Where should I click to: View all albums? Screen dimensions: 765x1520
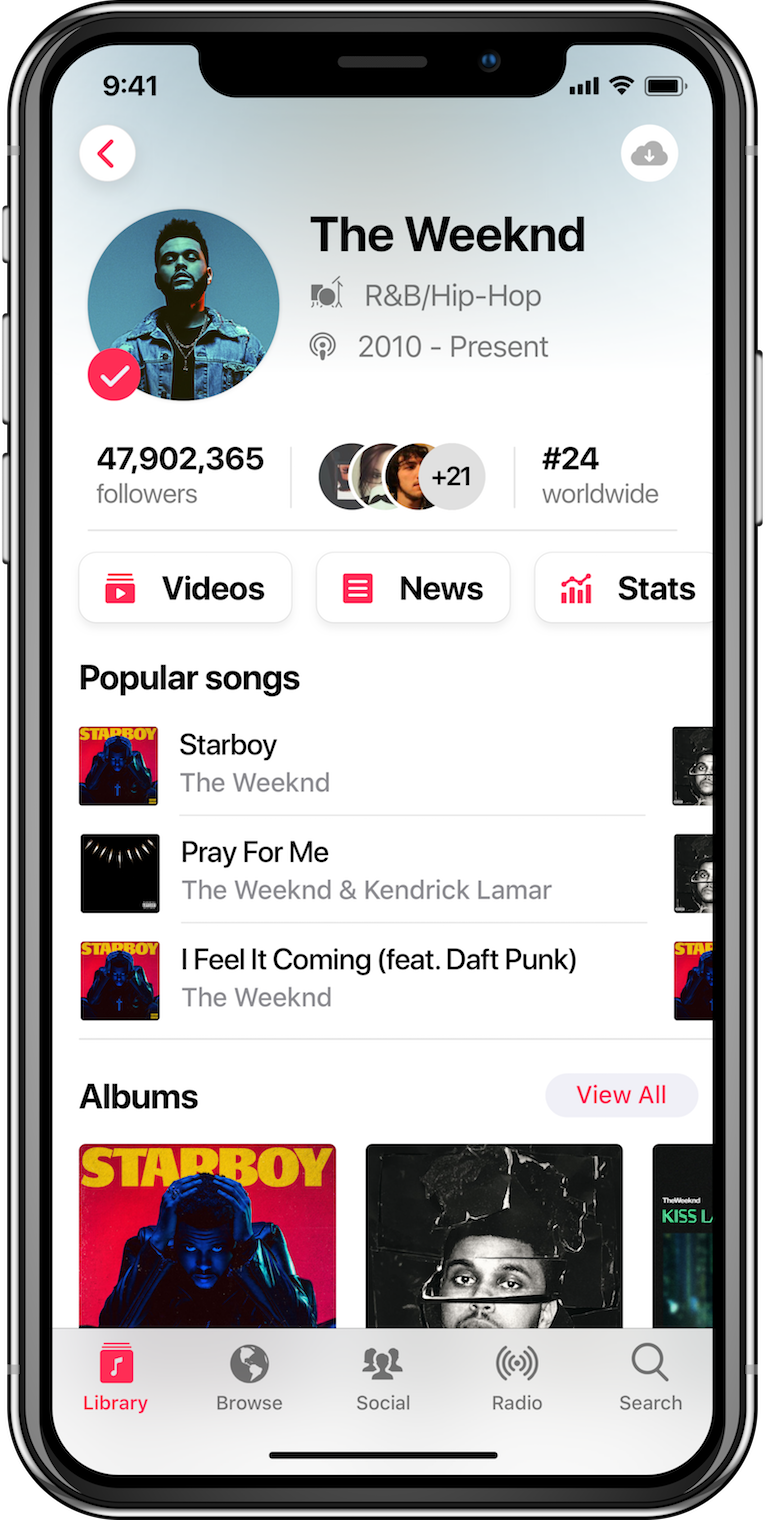(621, 1095)
